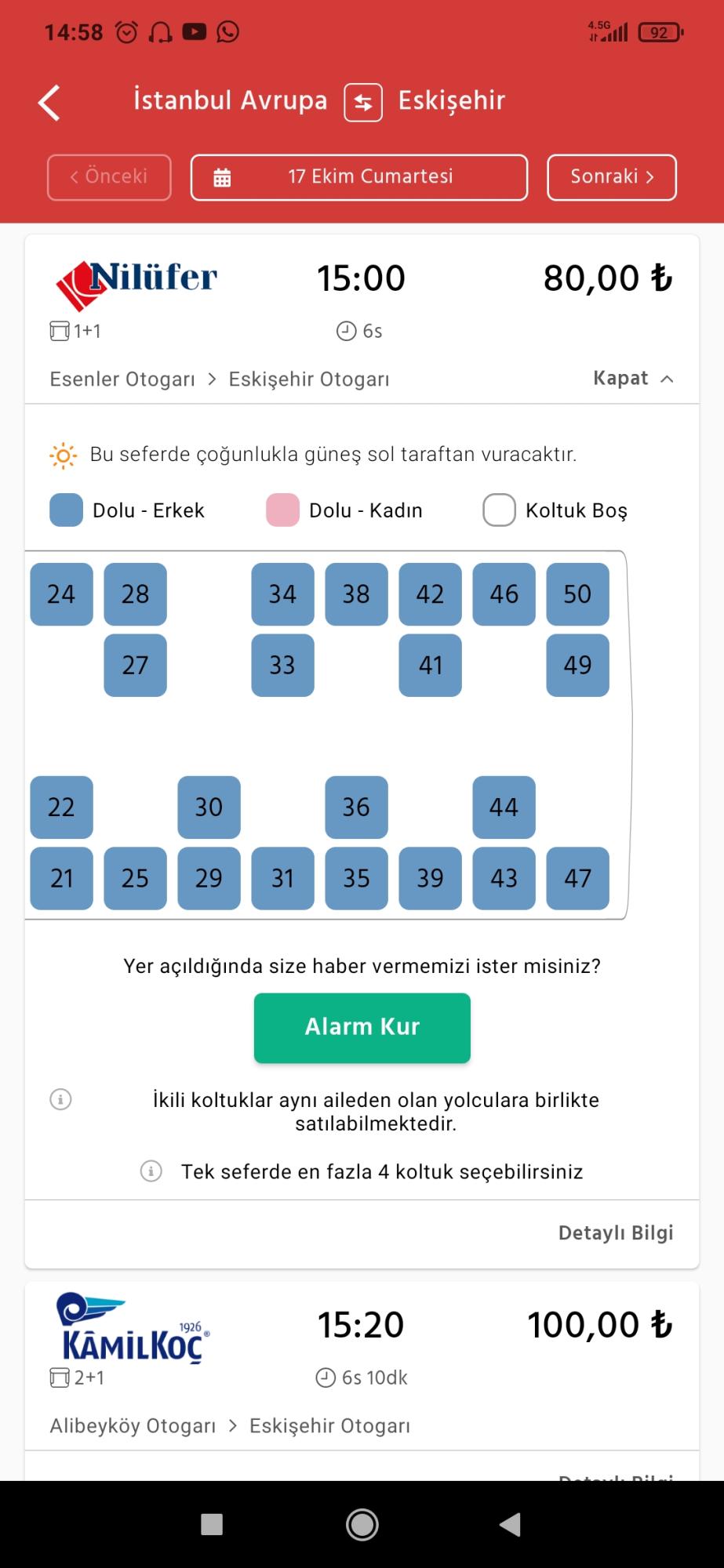The image size is (724, 1568).
Task: Go to the previous day with Önceki
Action: (x=109, y=177)
